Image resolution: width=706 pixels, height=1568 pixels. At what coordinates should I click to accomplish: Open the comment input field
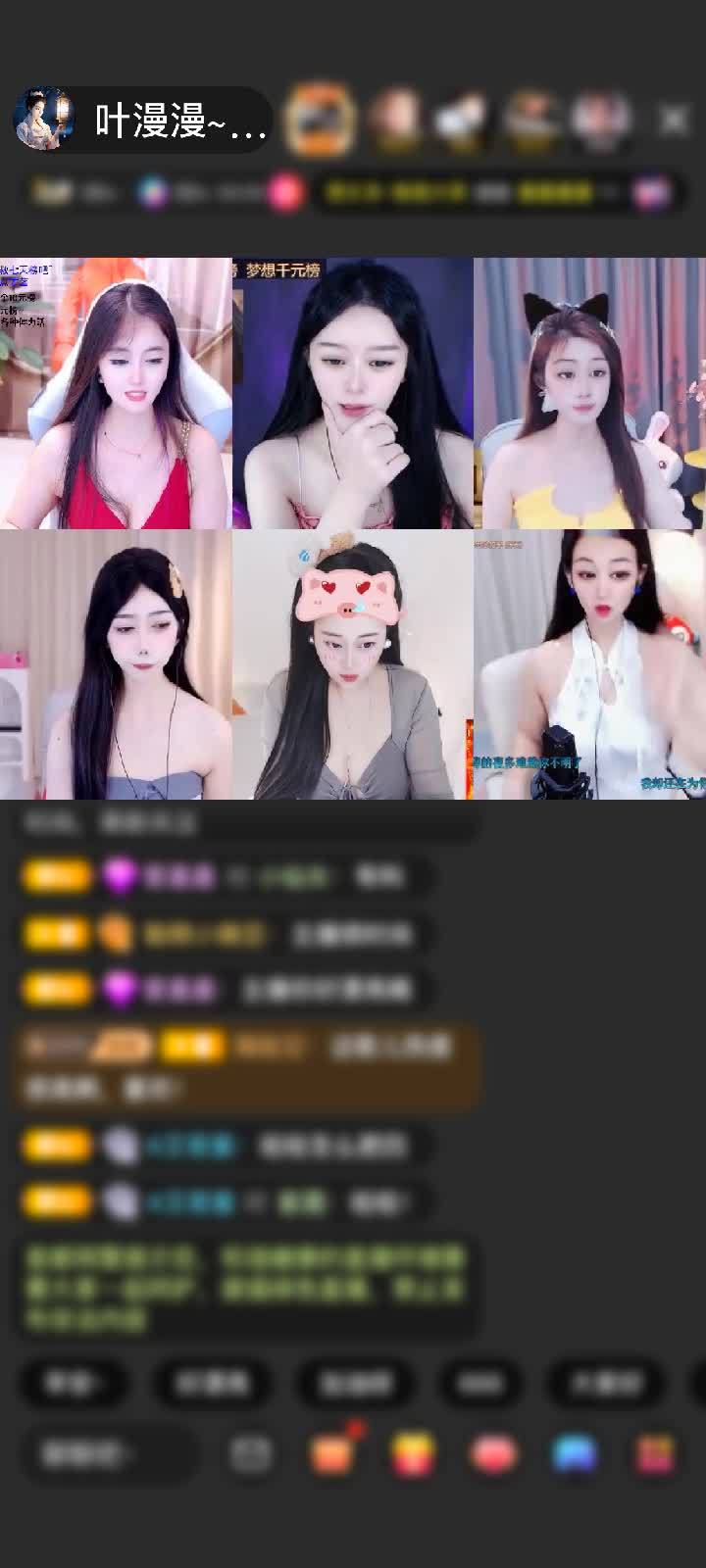(108, 1453)
